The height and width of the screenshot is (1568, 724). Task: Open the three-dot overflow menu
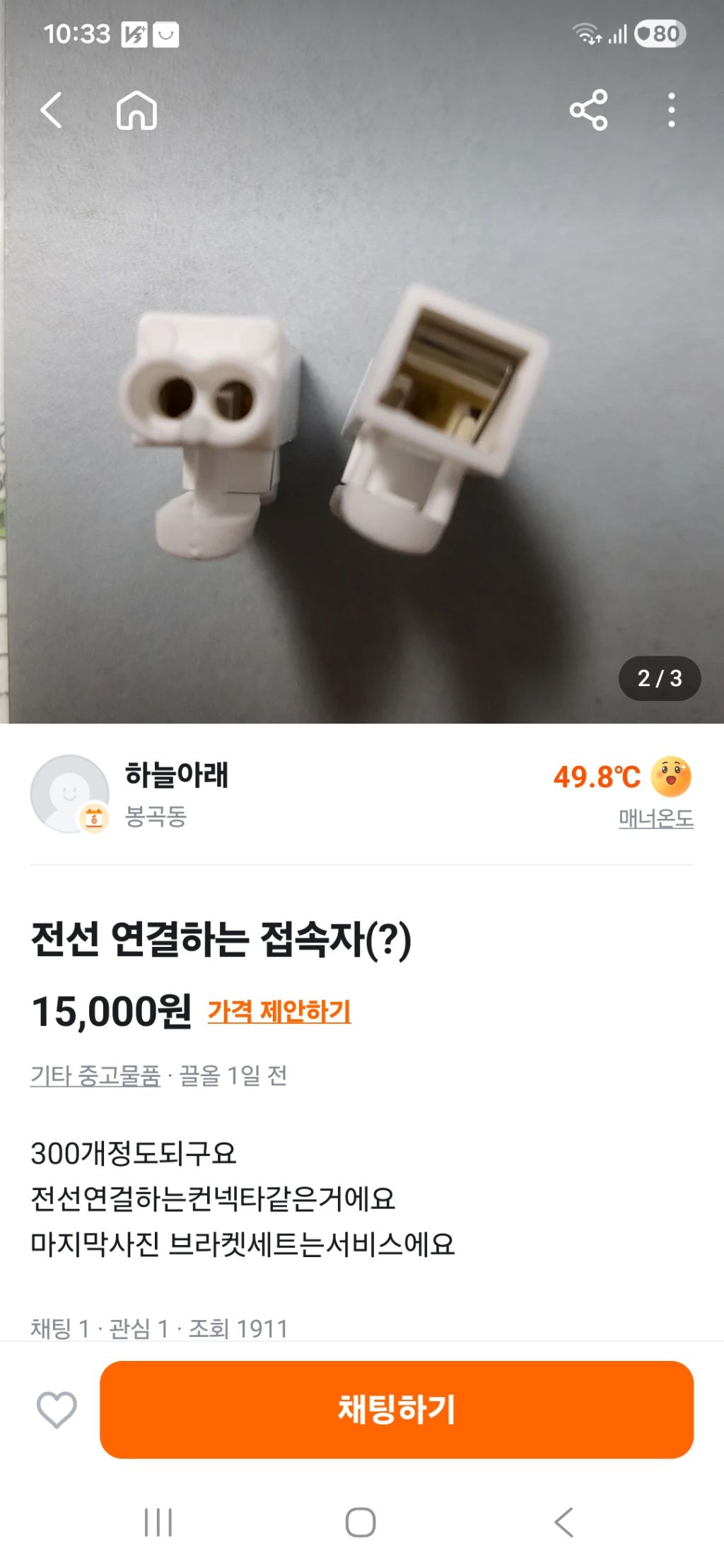(671, 110)
